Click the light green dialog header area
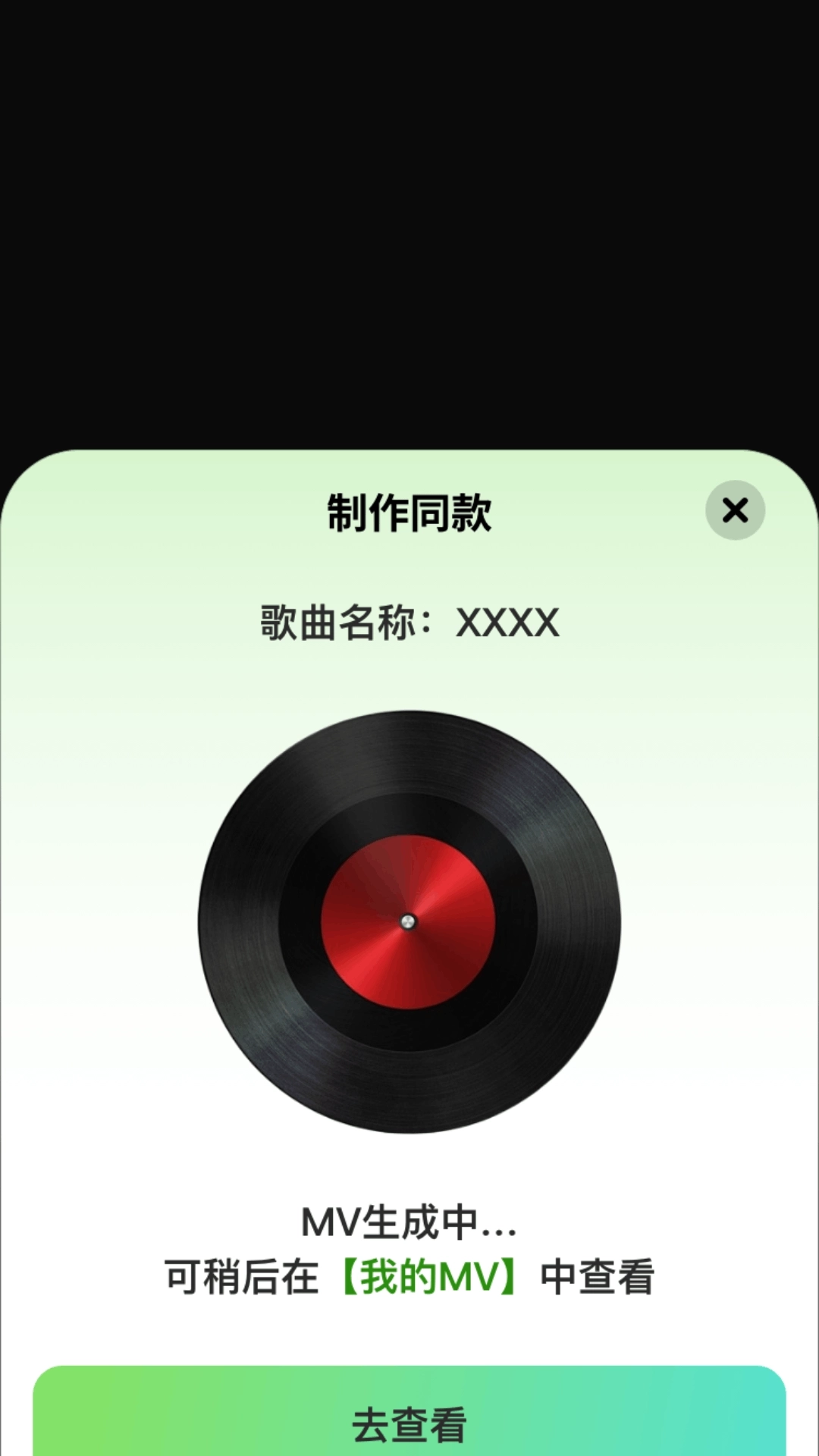Image resolution: width=819 pixels, height=1456 pixels. (x=190, y=508)
